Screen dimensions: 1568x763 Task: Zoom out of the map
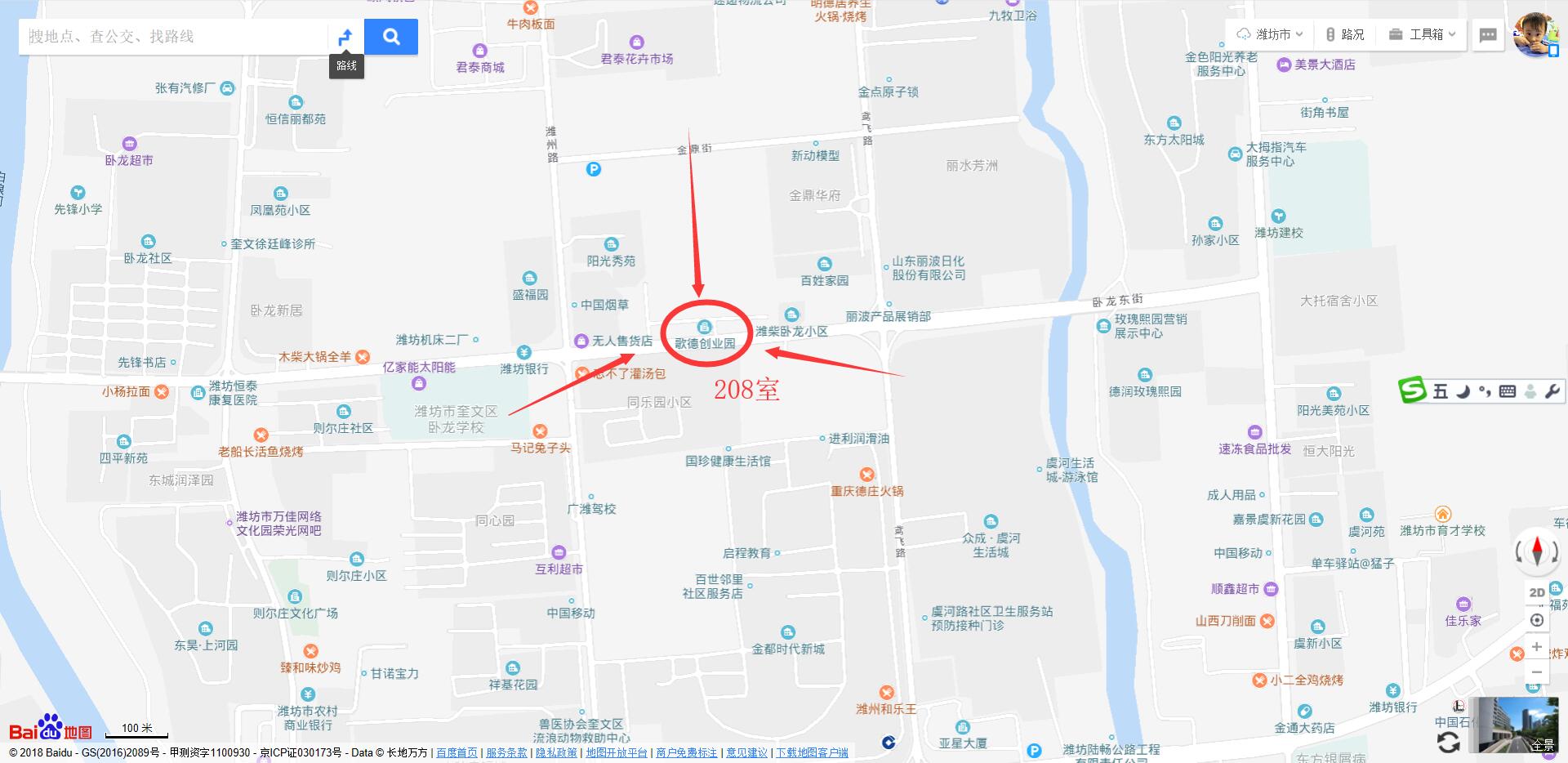pyautogui.click(x=1537, y=672)
